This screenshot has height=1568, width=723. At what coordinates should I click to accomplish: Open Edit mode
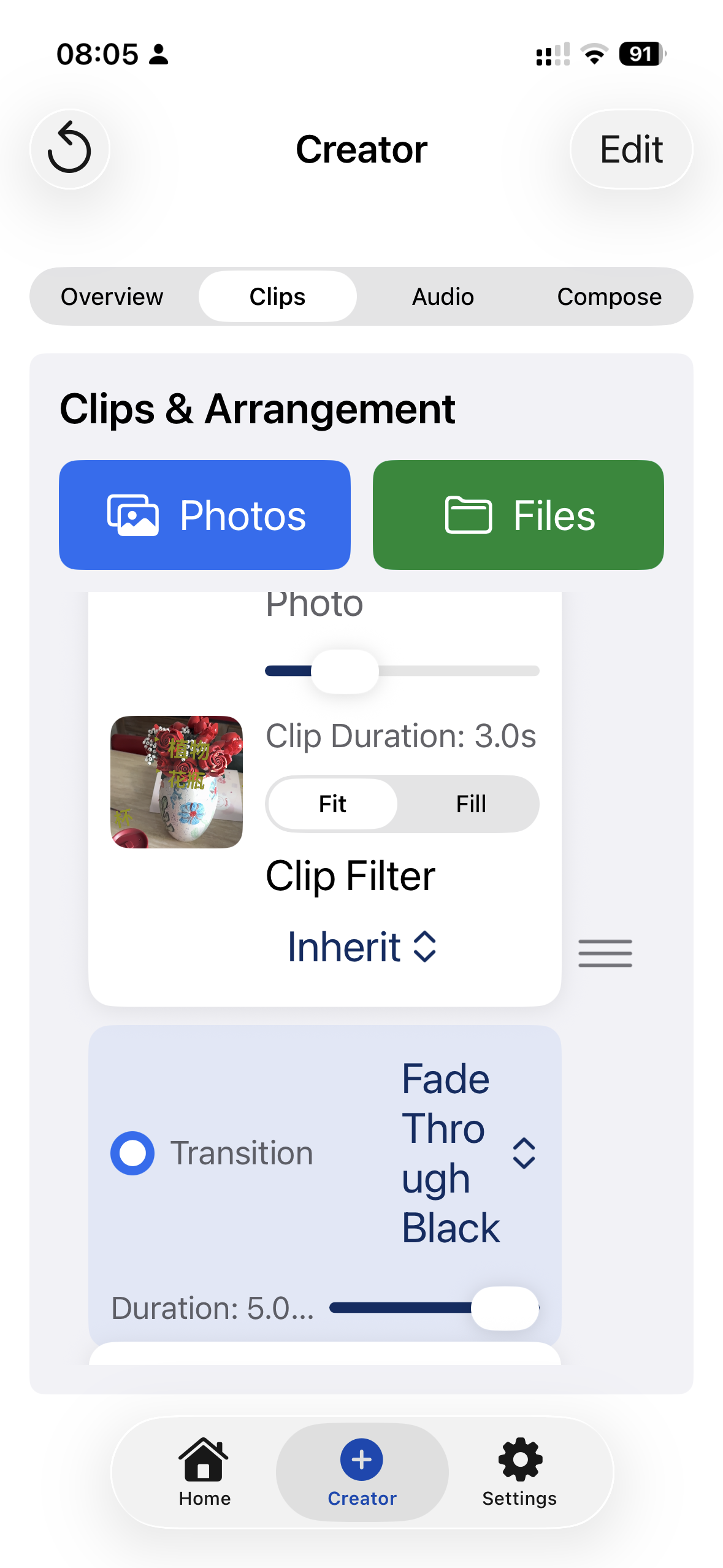click(631, 149)
